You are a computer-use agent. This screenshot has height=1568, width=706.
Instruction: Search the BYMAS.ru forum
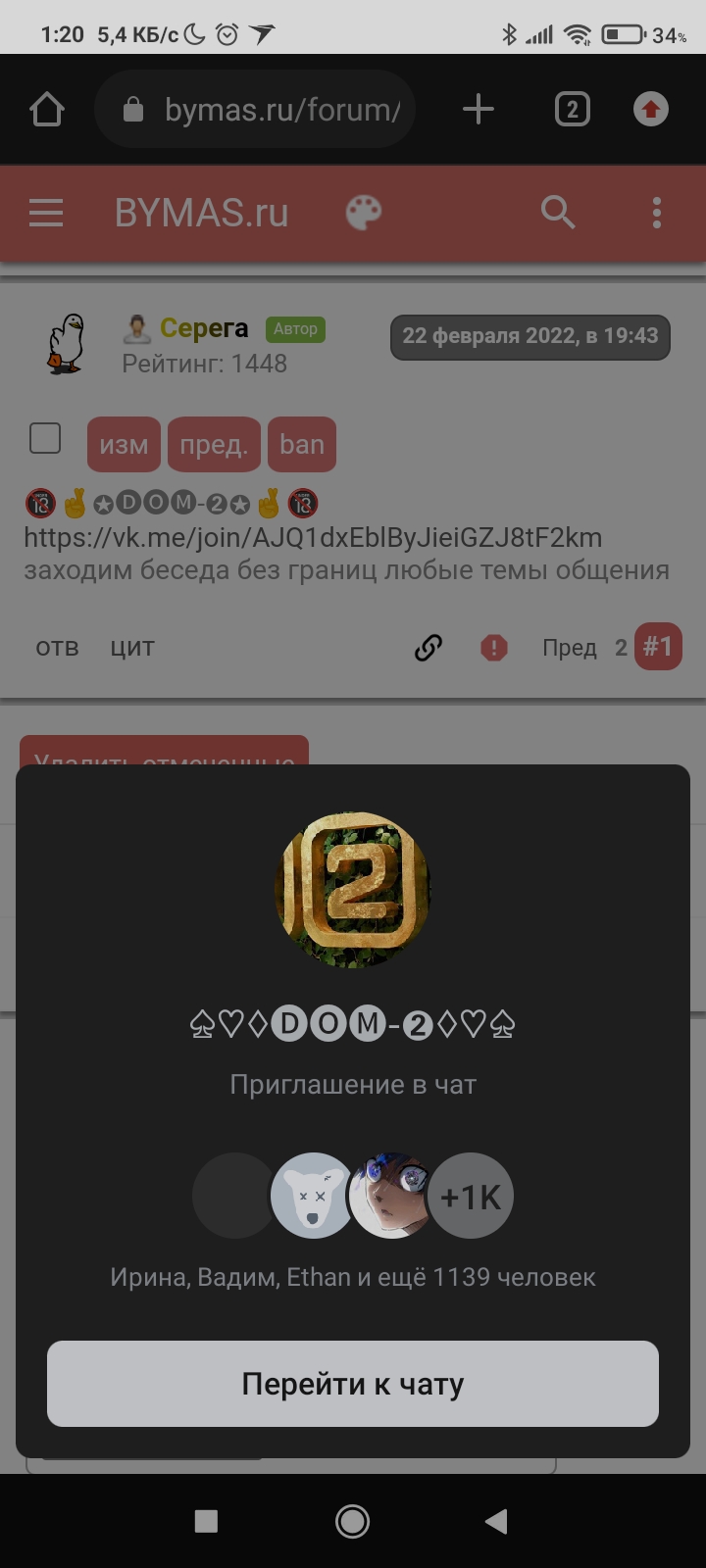pyautogui.click(x=558, y=213)
